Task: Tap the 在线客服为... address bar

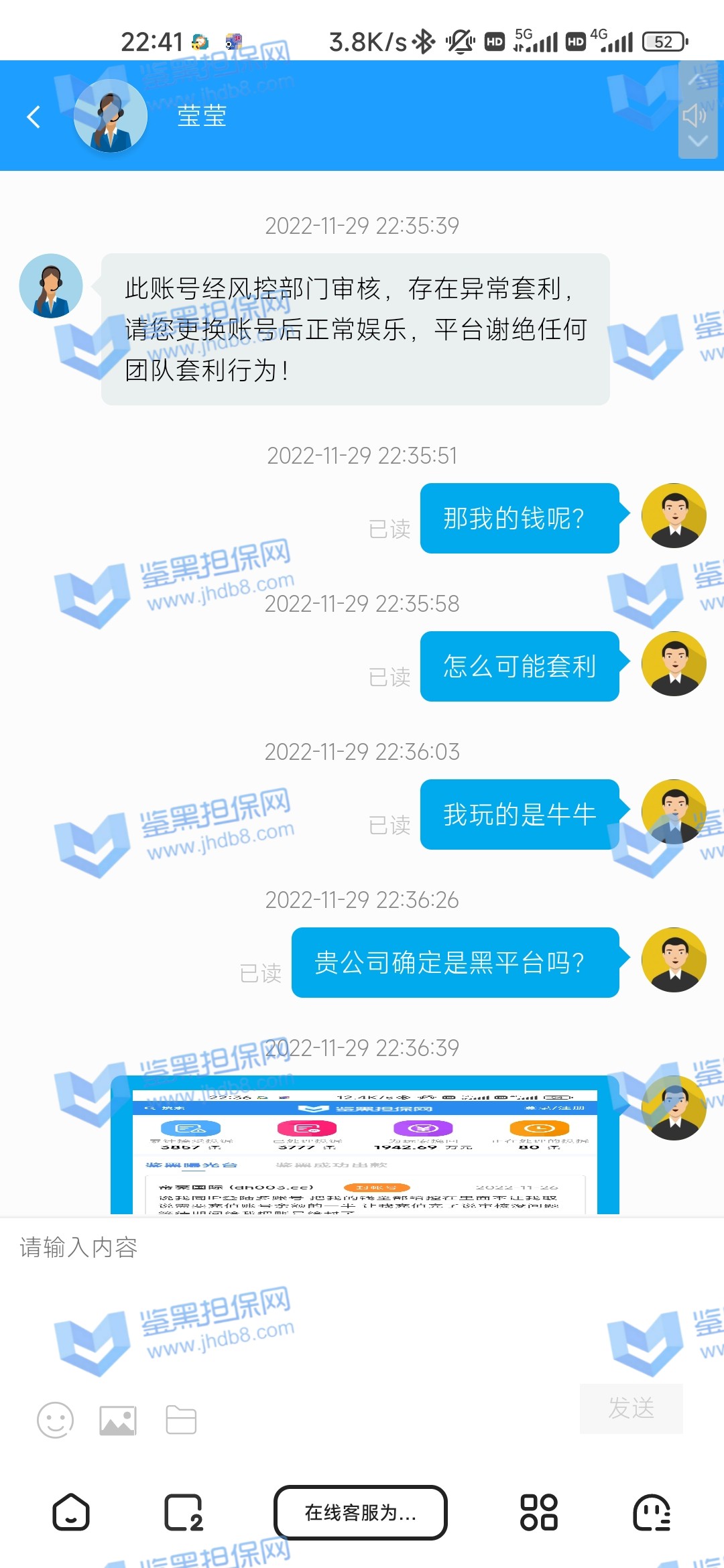Action: click(x=361, y=1512)
